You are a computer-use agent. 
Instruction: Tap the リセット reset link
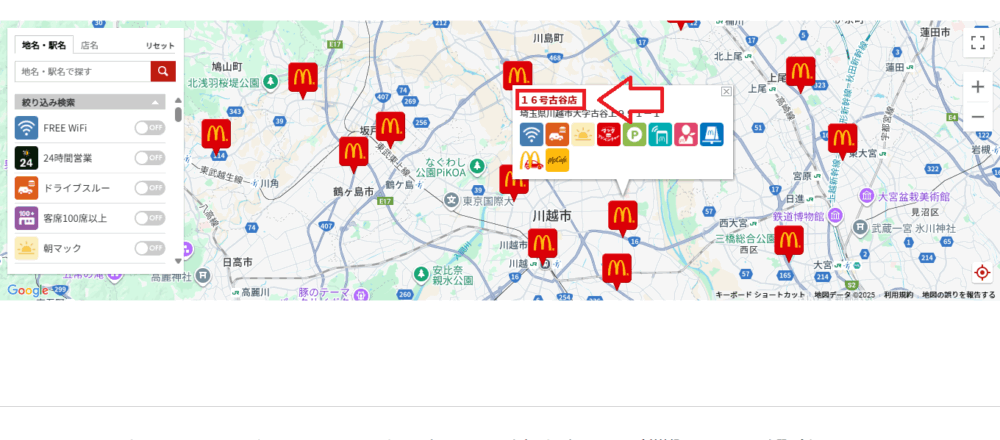[159, 46]
